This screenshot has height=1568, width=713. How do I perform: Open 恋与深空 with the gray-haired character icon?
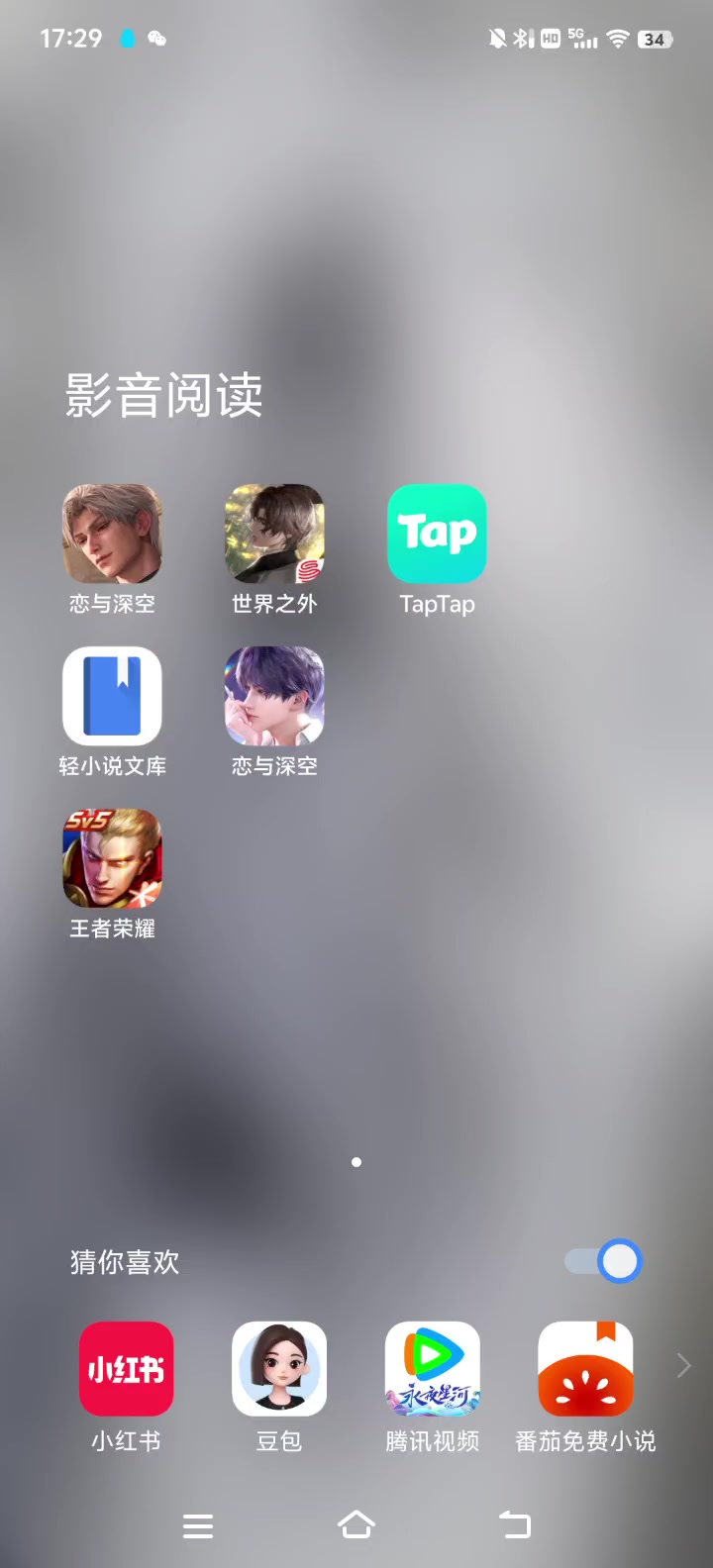[x=112, y=534]
